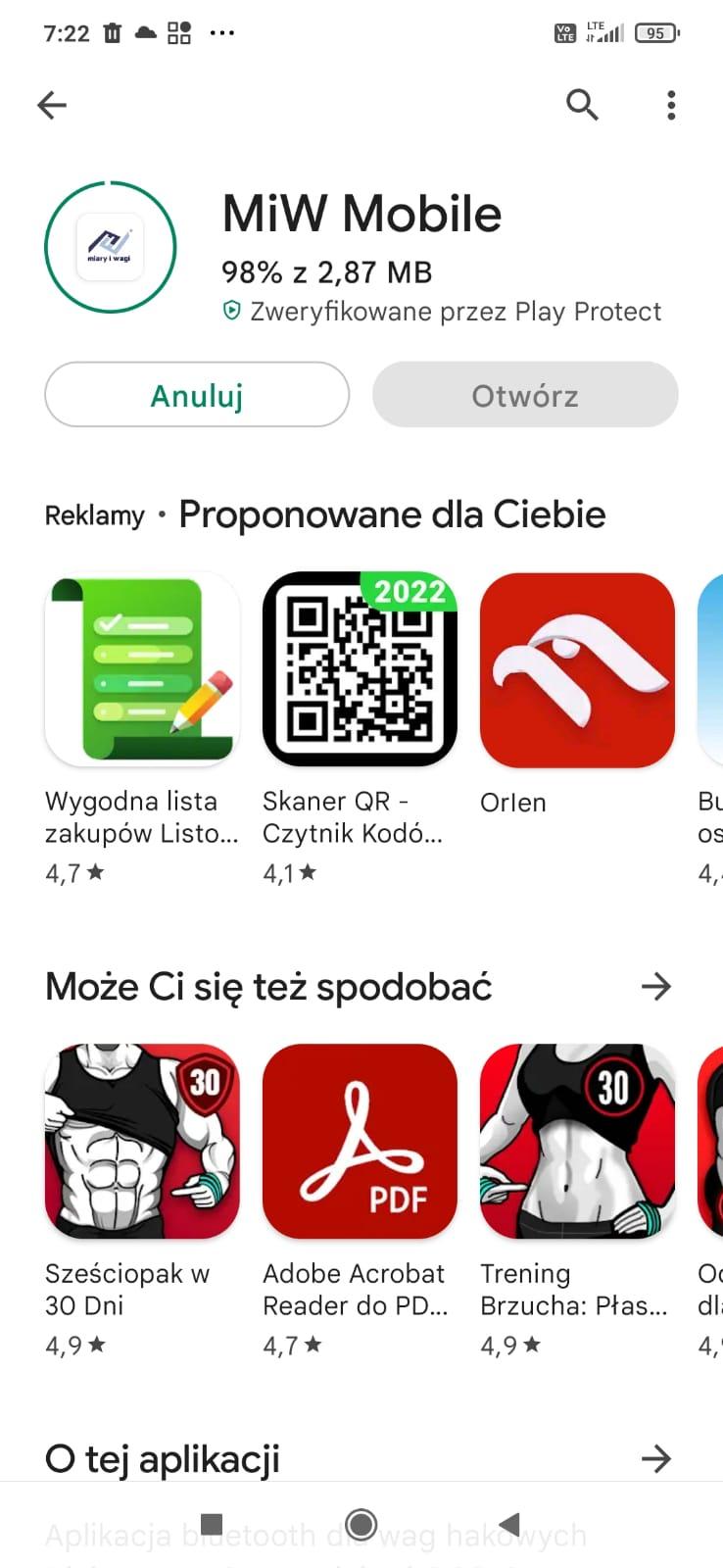This screenshot has height=1568, width=723.
Task: Open the three-dot overflow menu
Action: 671,105
